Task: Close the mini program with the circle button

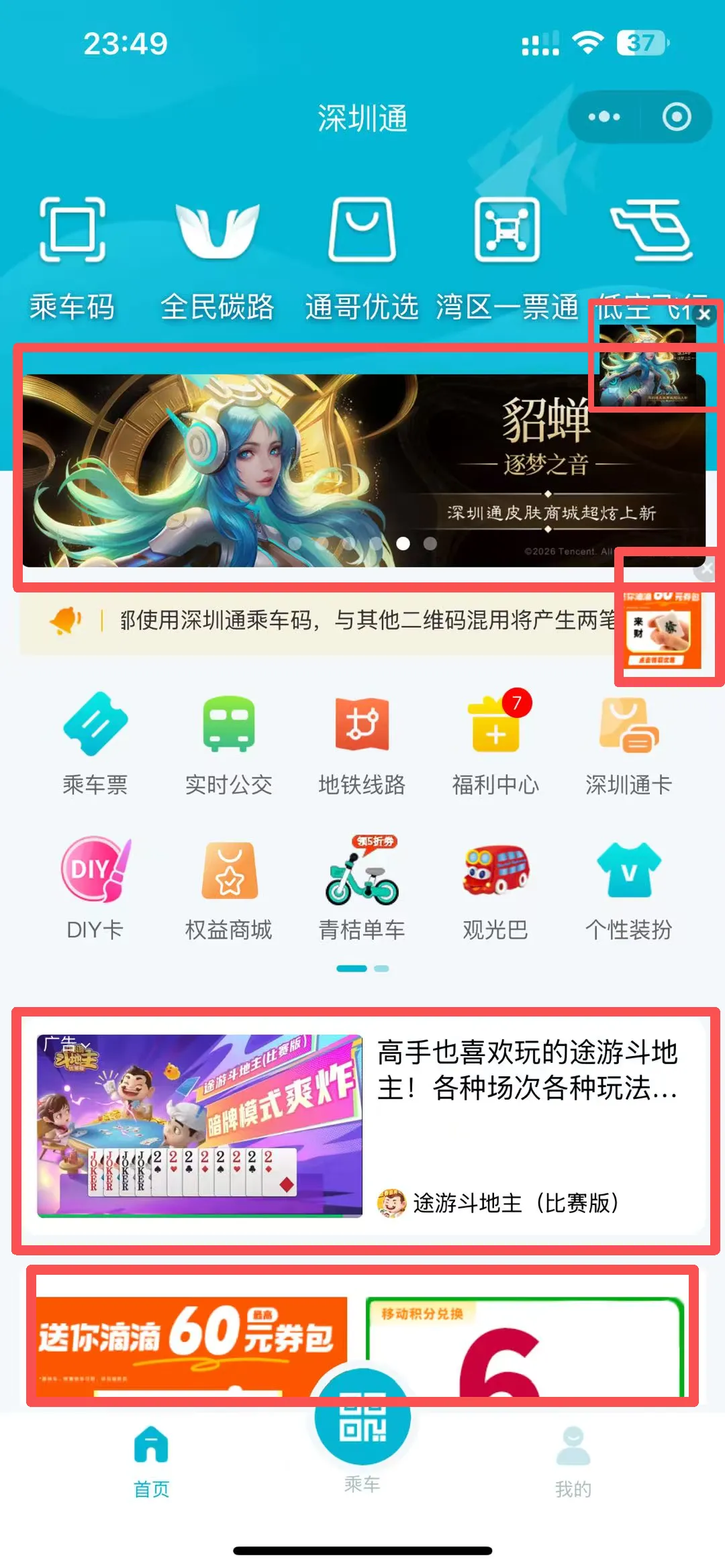Action: click(x=676, y=117)
